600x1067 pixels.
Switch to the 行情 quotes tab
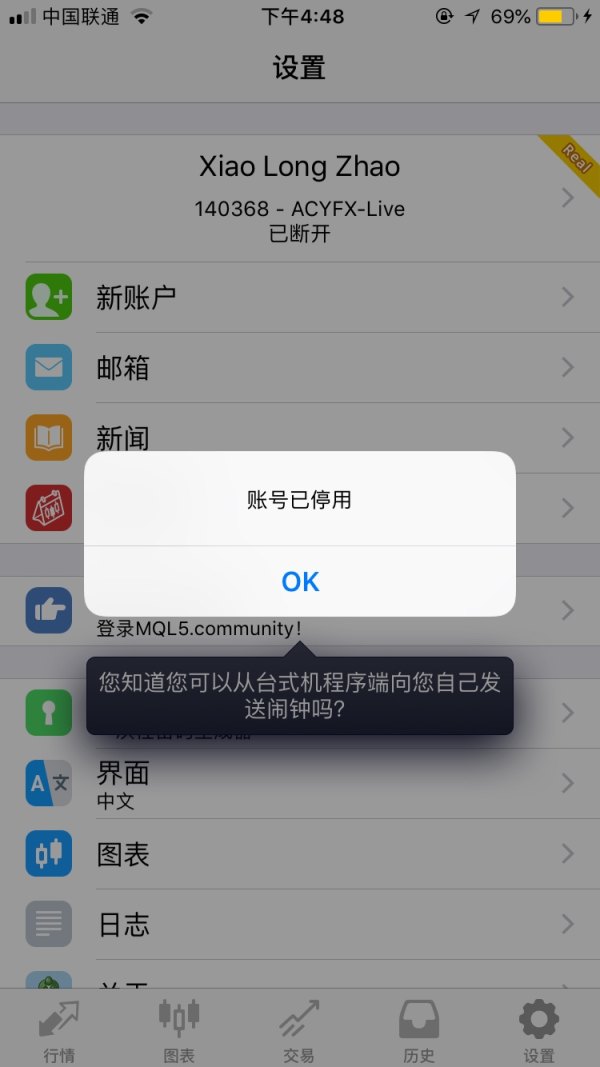point(59,1029)
